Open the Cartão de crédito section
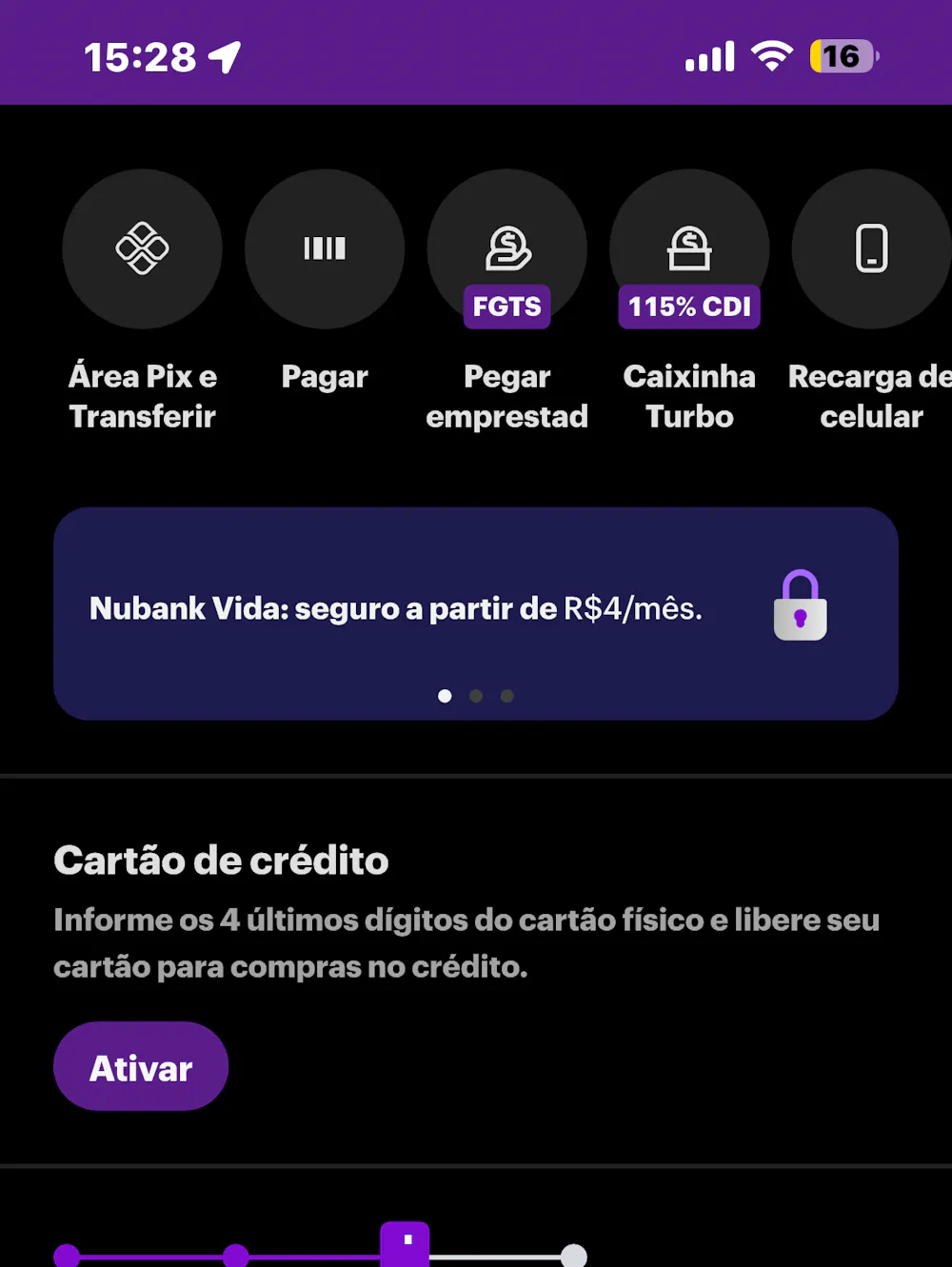952x1267 pixels. pyautogui.click(x=221, y=861)
